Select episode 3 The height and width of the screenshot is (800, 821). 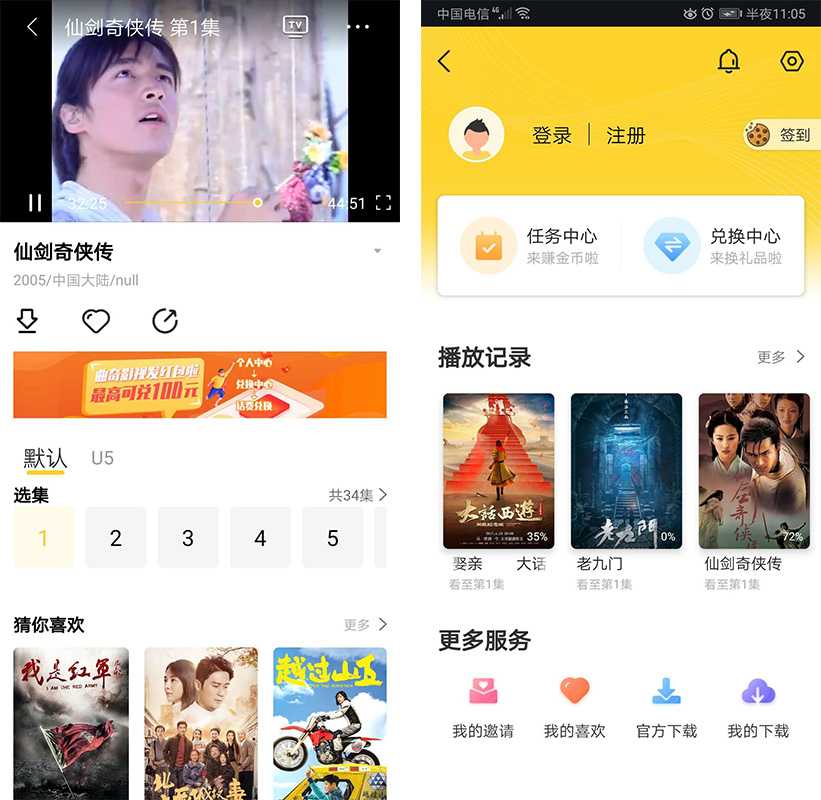coord(188,538)
